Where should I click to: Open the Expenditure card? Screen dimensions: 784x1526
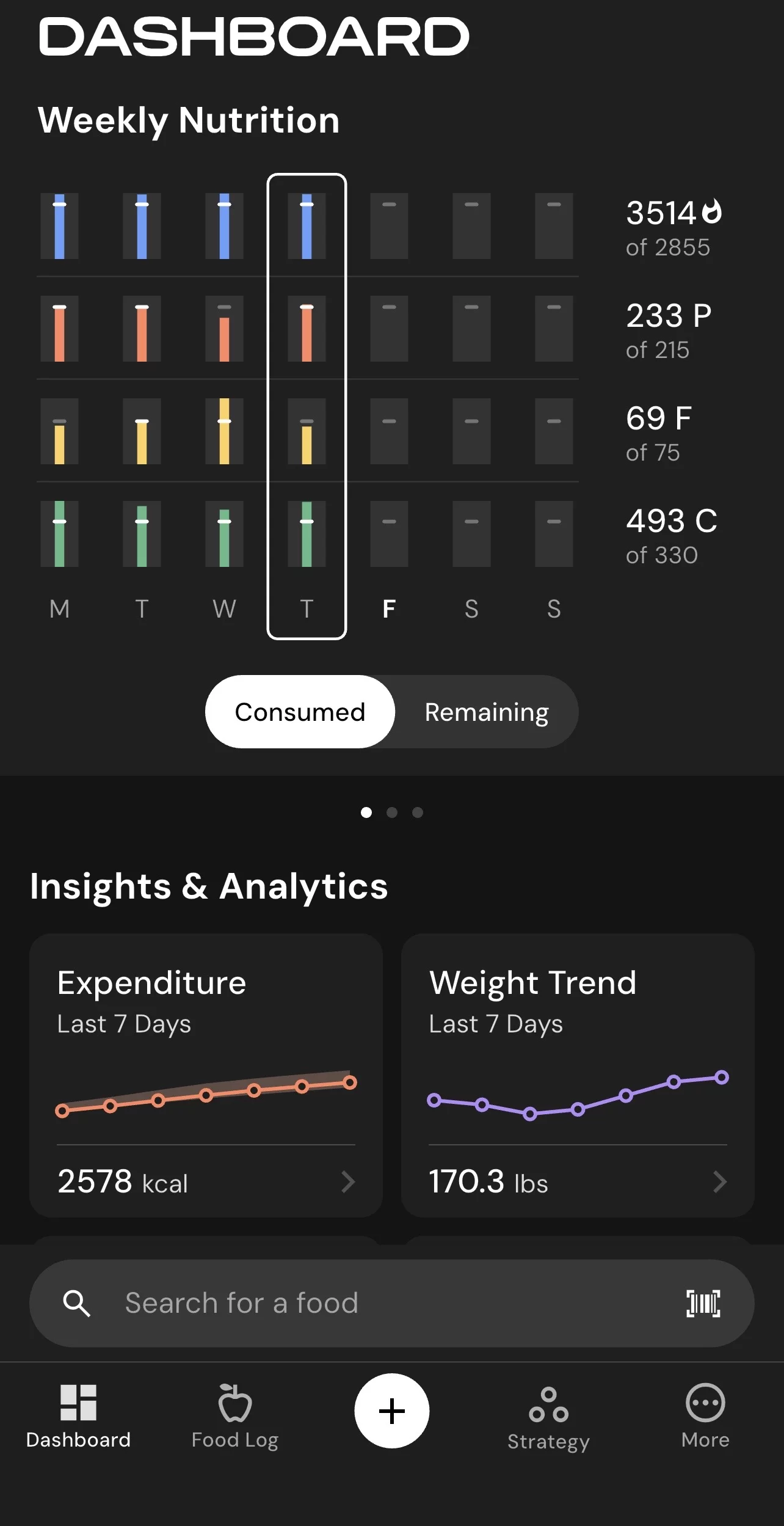click(206, 1075)
